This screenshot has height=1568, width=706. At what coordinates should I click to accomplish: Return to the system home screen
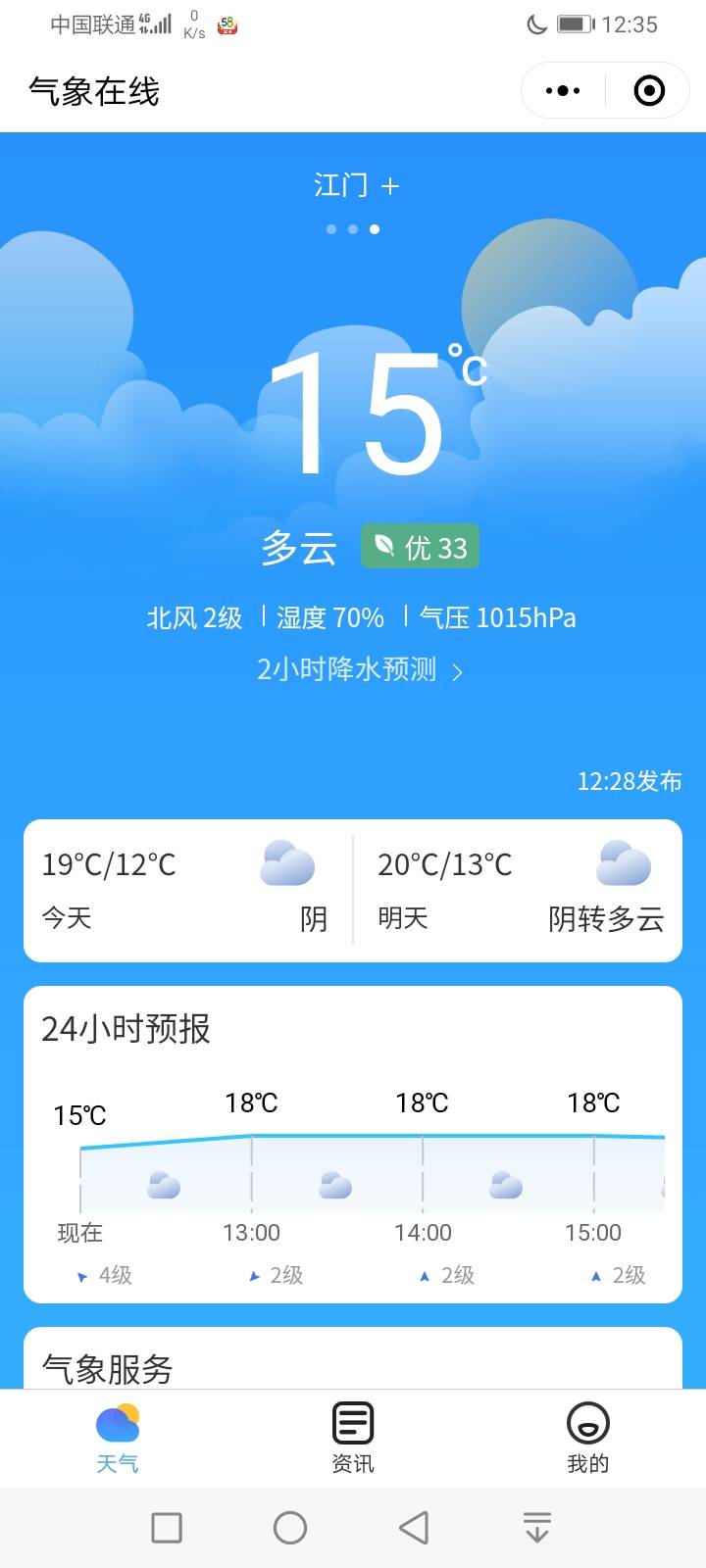[x=290, y=1527]
